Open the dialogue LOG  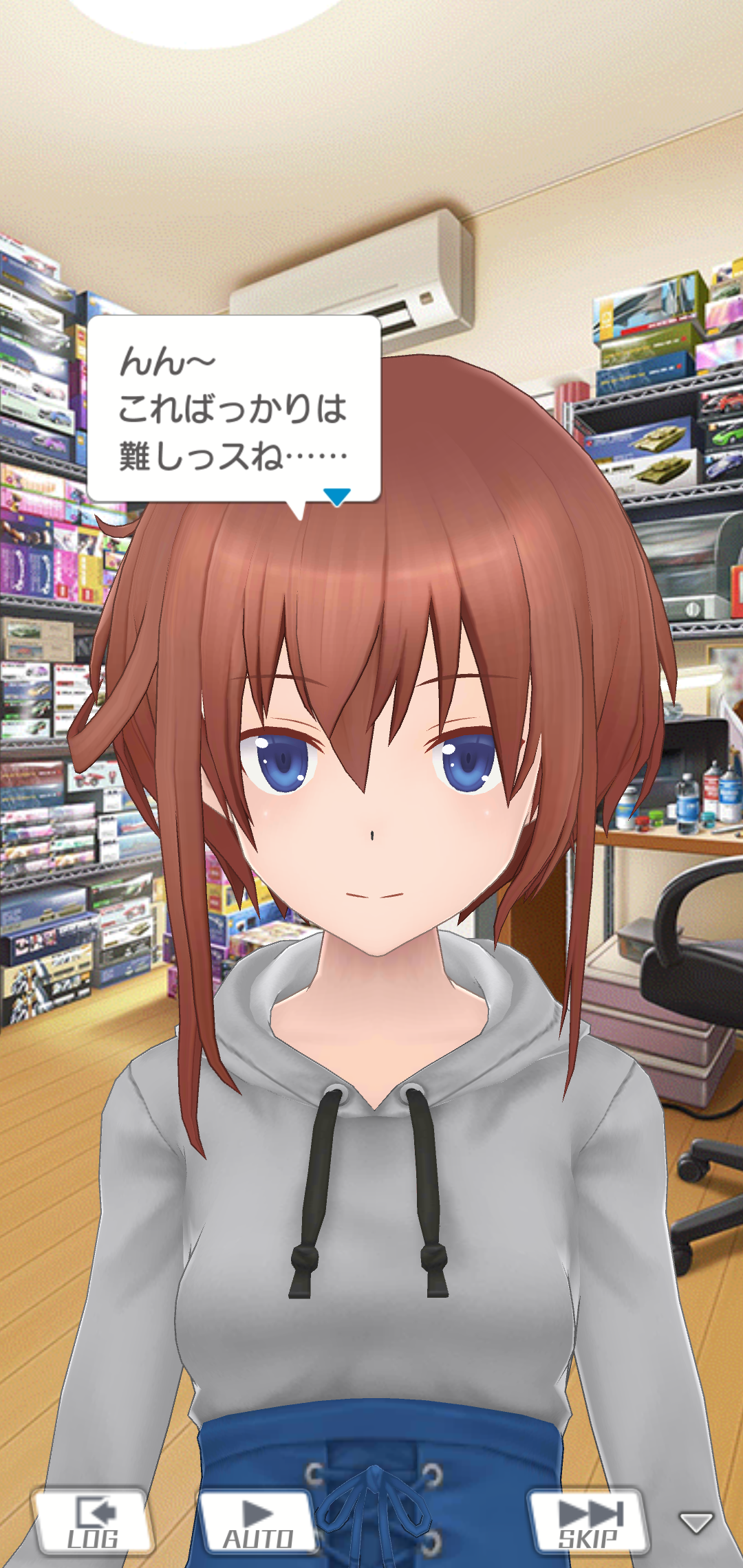coord(93,1521)
